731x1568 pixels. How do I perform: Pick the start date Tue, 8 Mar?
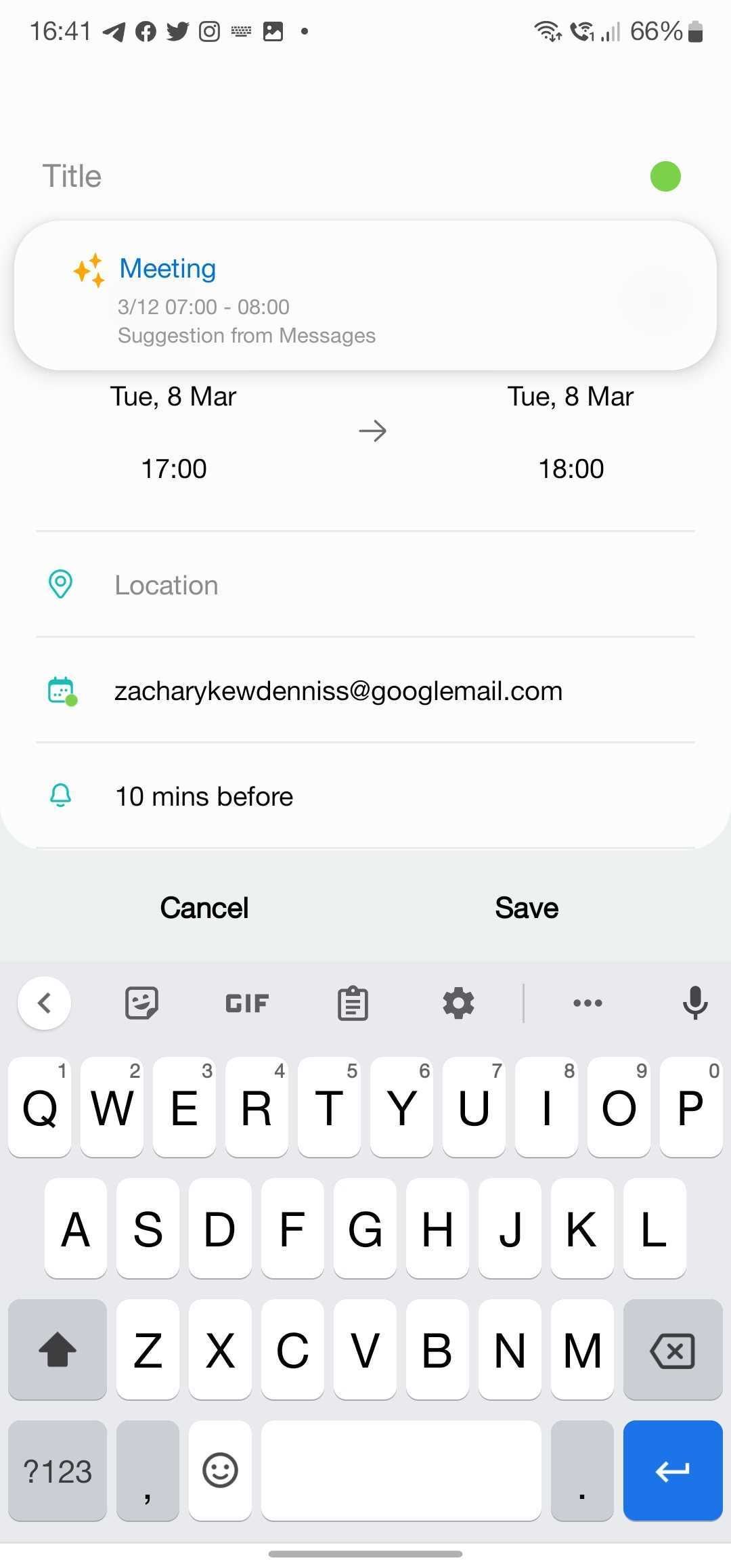[x=173, y=397]
